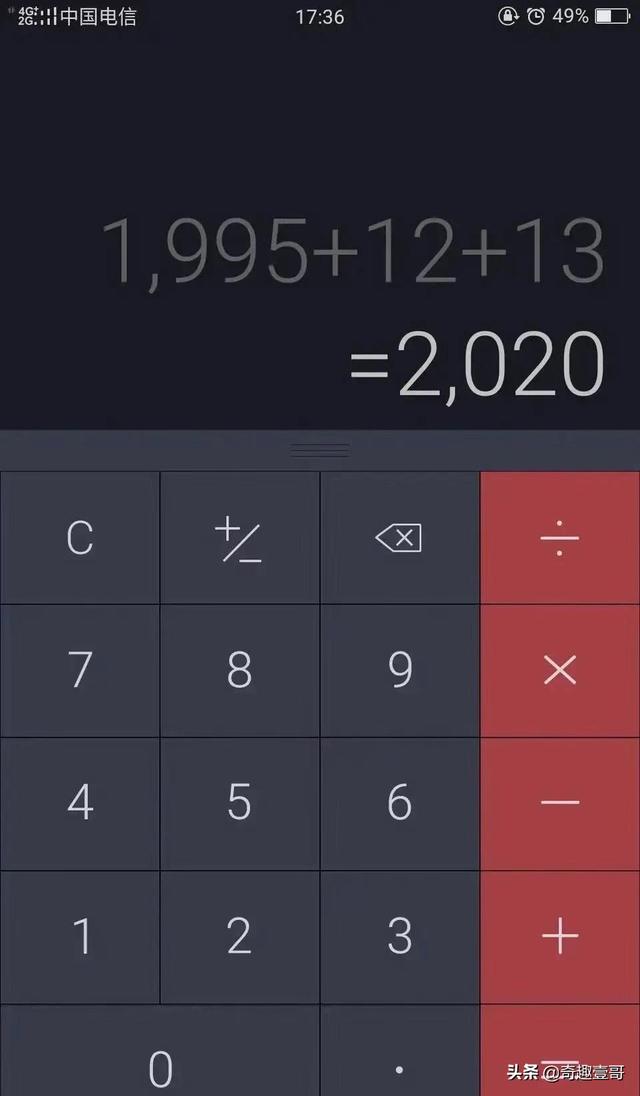Delete the last digit with backspace
The image size is (640, 1096).
(399, 538)
